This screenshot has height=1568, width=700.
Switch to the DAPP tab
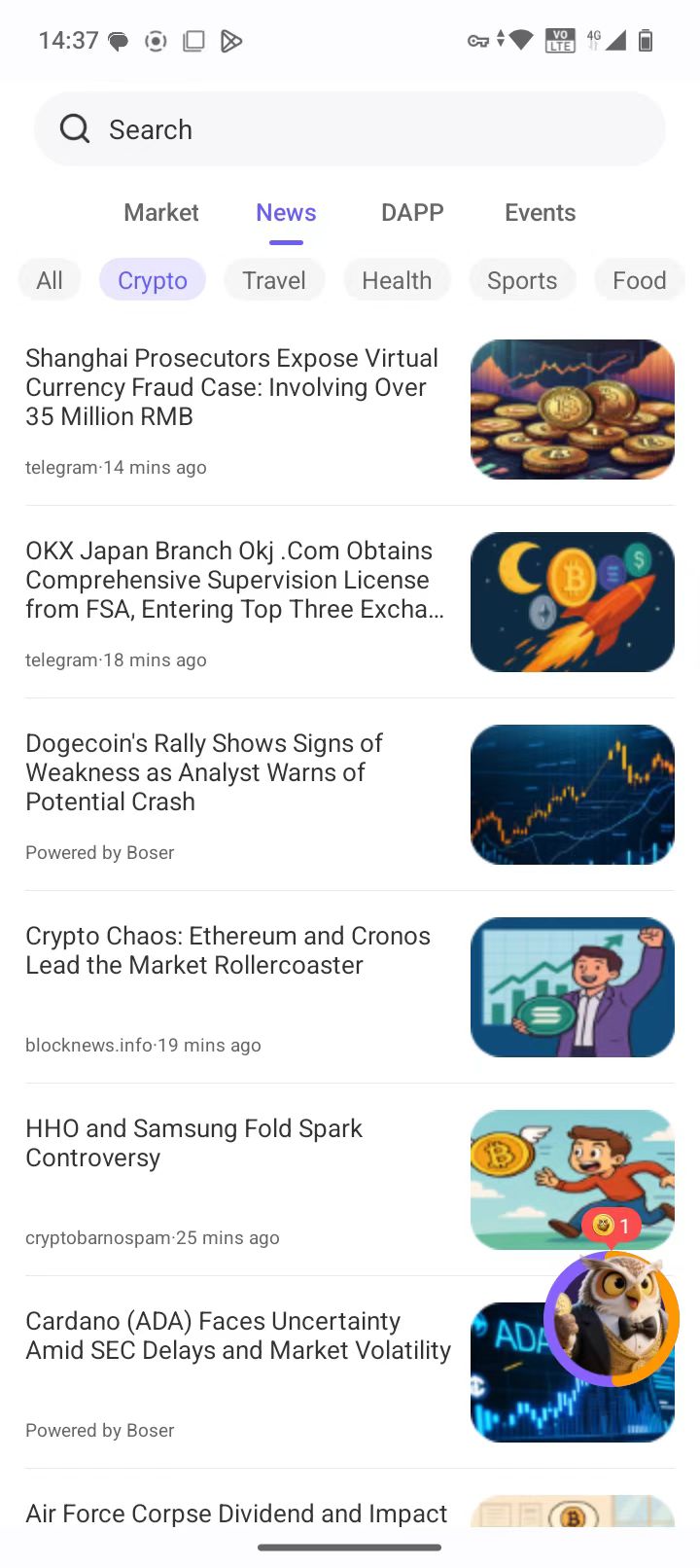click(x=412, y=213)
